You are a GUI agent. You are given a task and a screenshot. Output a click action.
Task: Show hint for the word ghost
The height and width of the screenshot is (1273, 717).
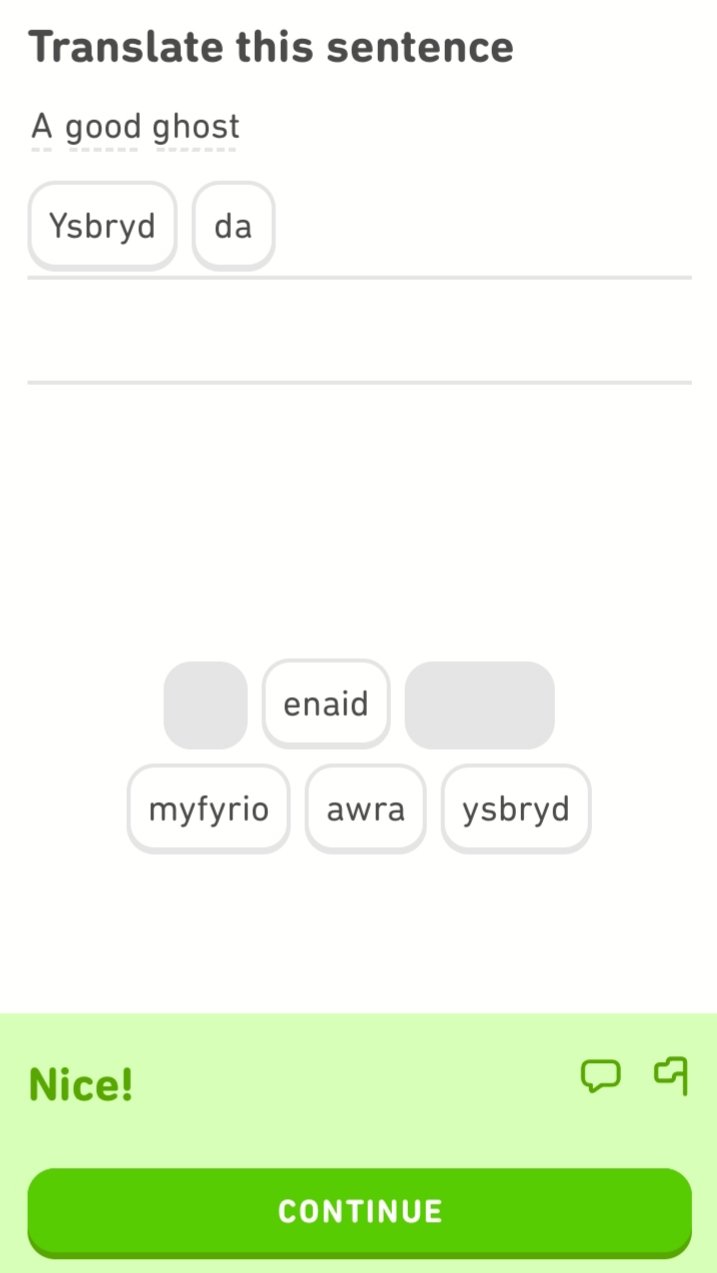196,127
